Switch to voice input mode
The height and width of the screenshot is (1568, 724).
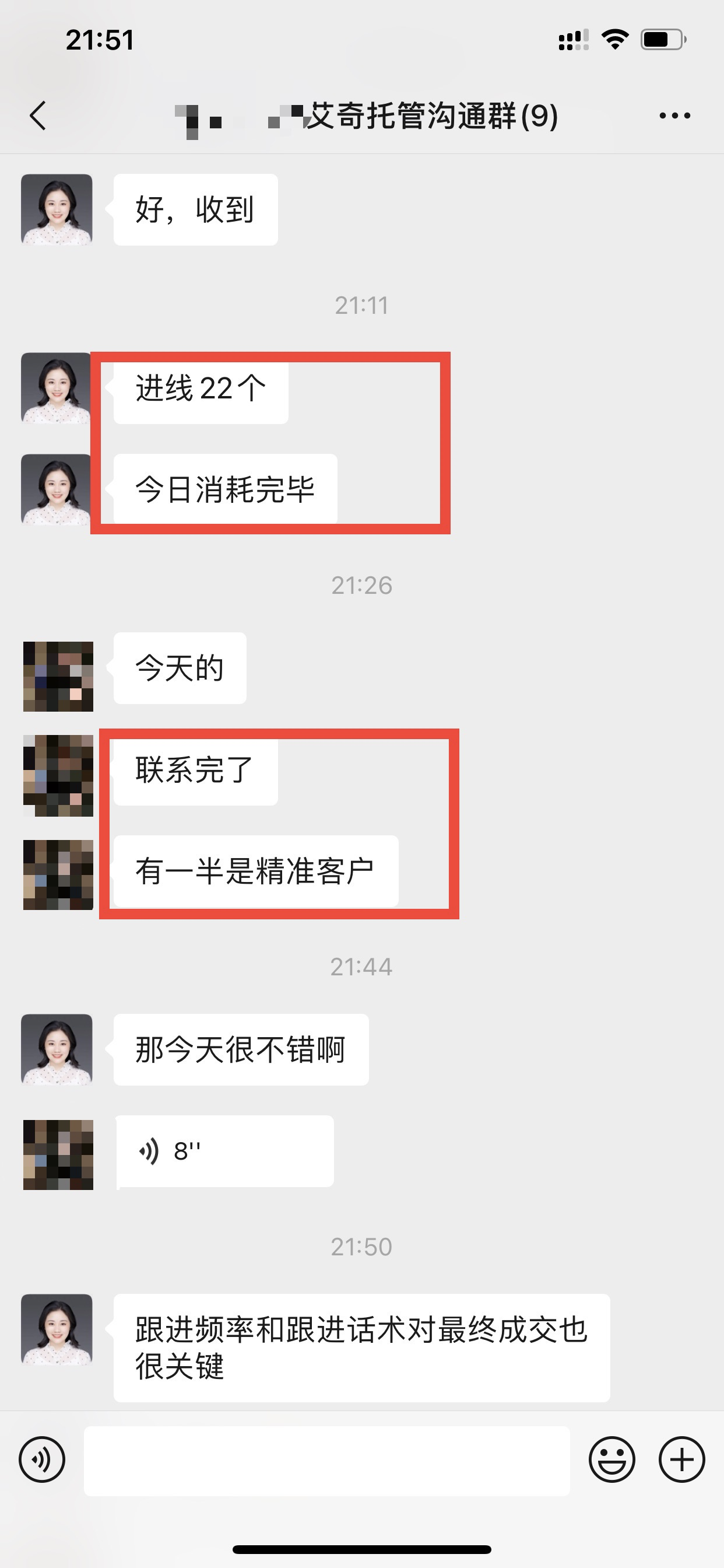tap(41, 1459)
